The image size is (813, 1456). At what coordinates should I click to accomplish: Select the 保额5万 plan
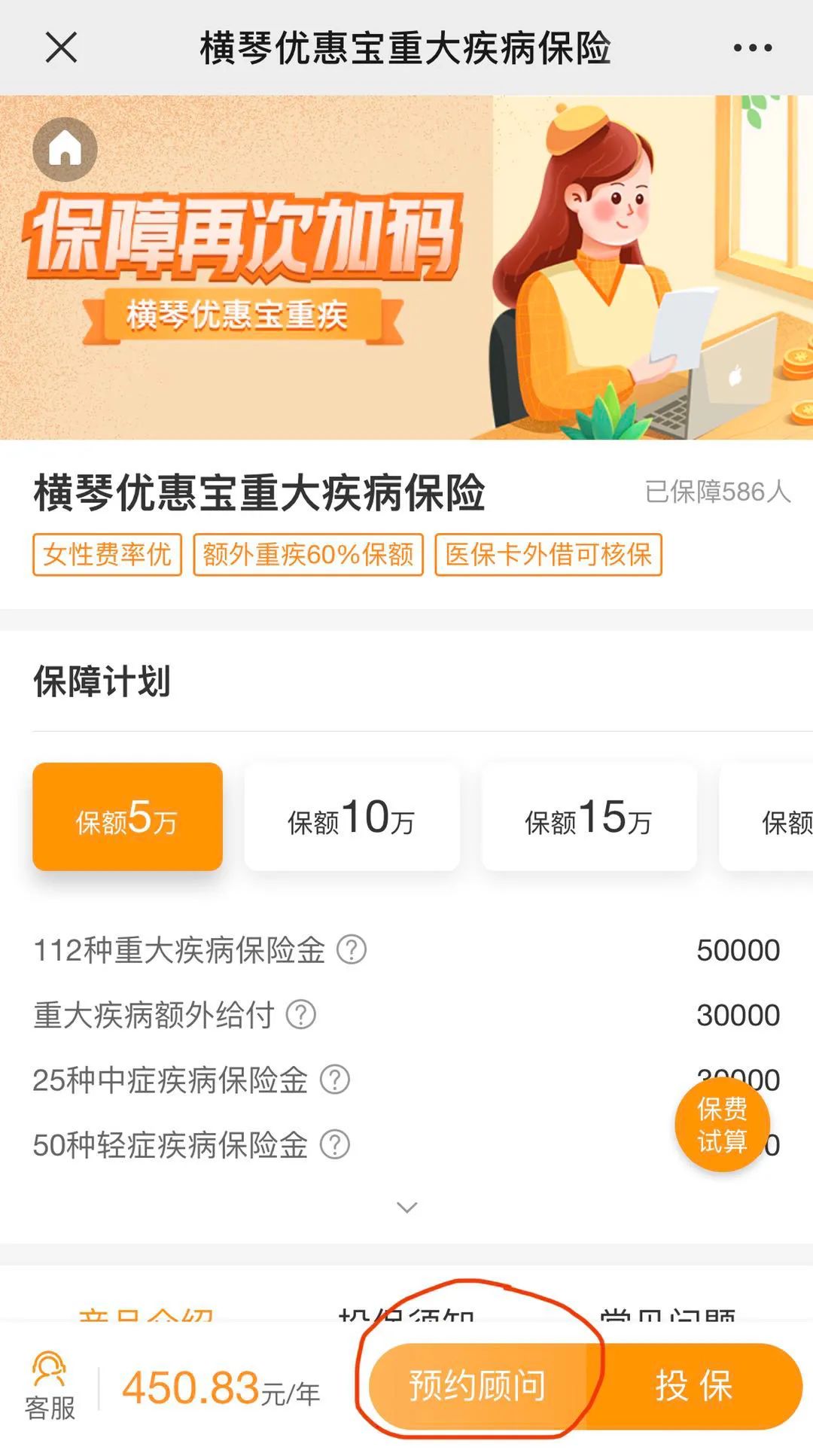127,818
